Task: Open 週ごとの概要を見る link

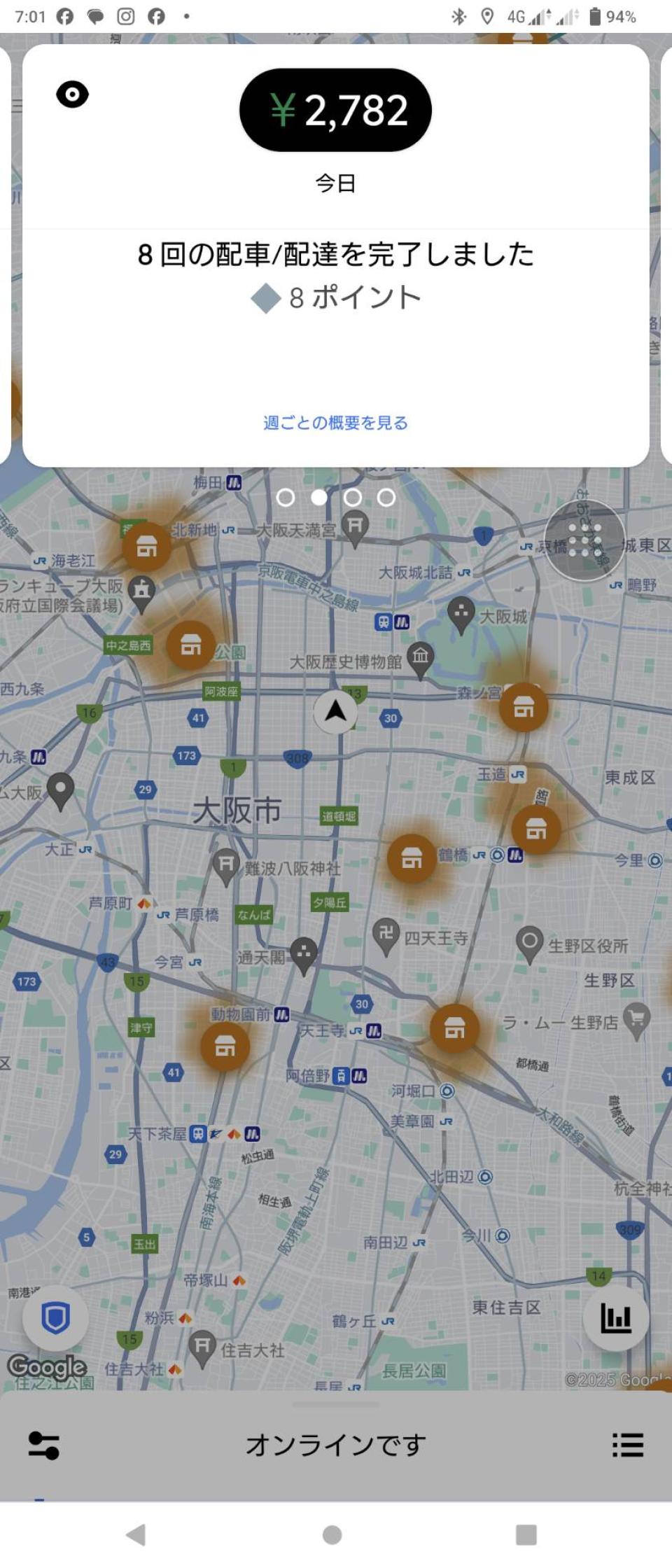Action: pyautogui.click(x=335, y=423)
